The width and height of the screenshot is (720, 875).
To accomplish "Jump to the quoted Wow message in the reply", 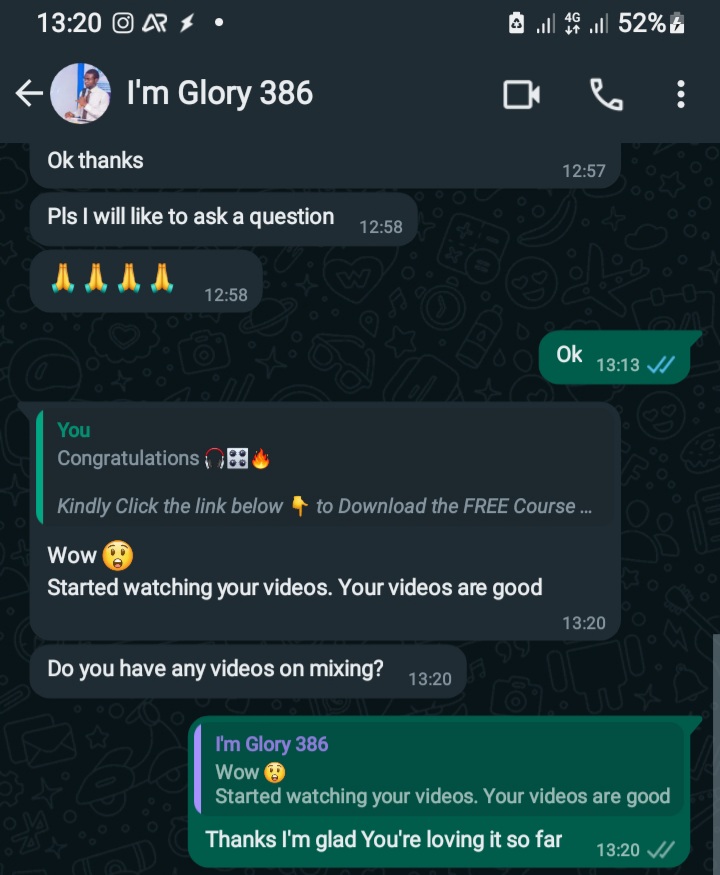I will [x=440, y=769].
